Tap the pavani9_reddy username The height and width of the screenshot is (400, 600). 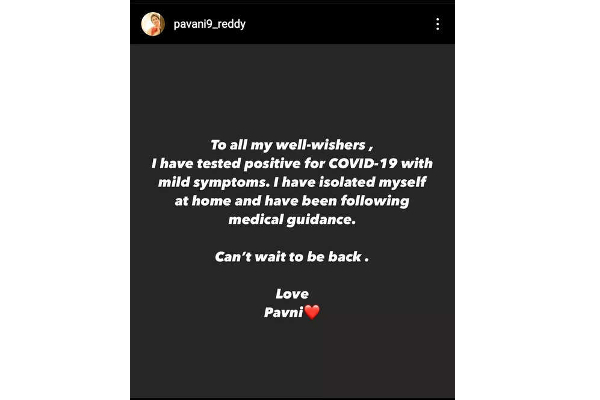coord(211,24)
